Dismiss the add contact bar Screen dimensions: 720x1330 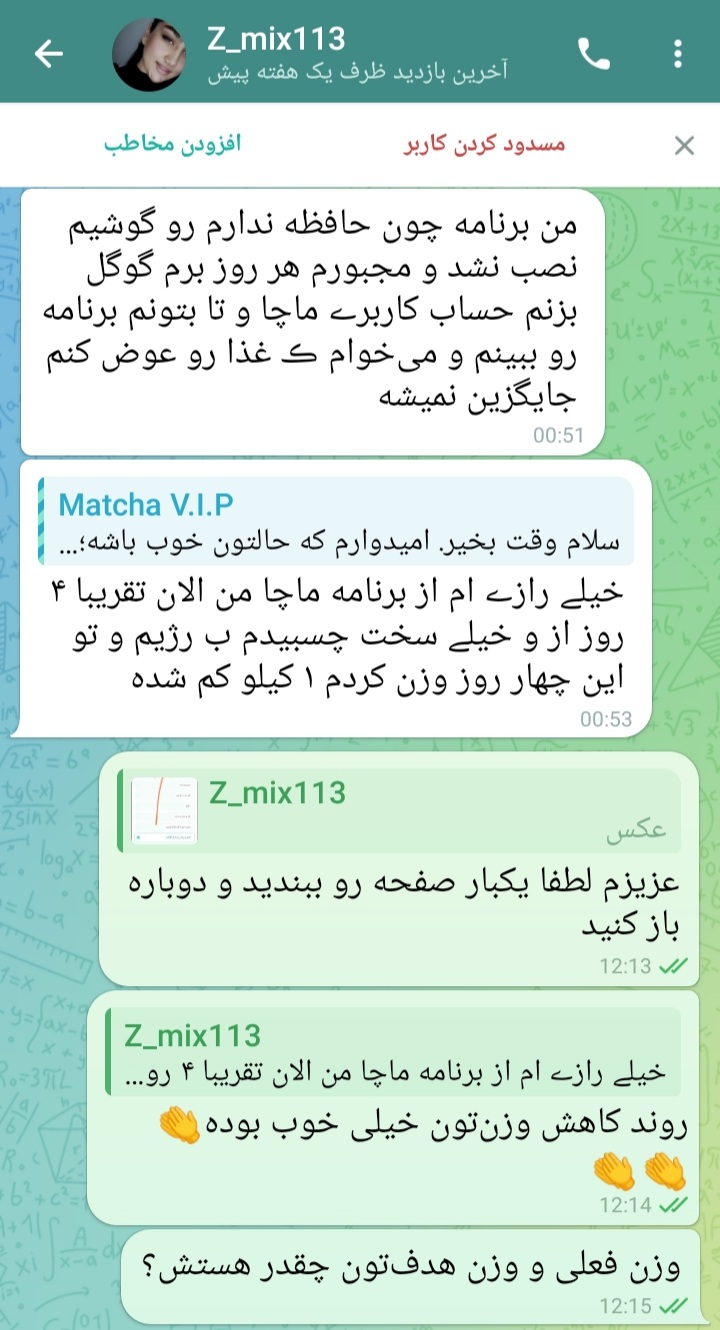(x=684, y=146)
